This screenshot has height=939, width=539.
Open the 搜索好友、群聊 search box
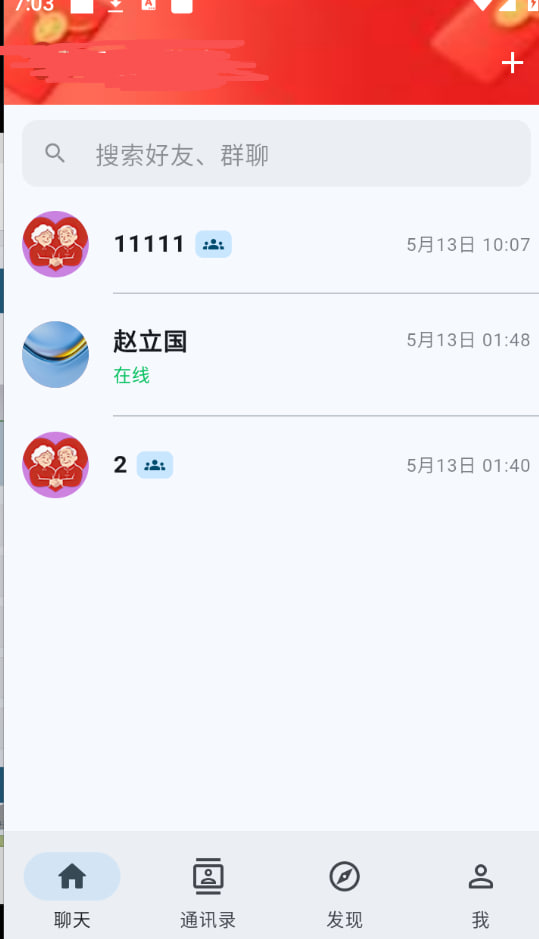tap(276, 154)
